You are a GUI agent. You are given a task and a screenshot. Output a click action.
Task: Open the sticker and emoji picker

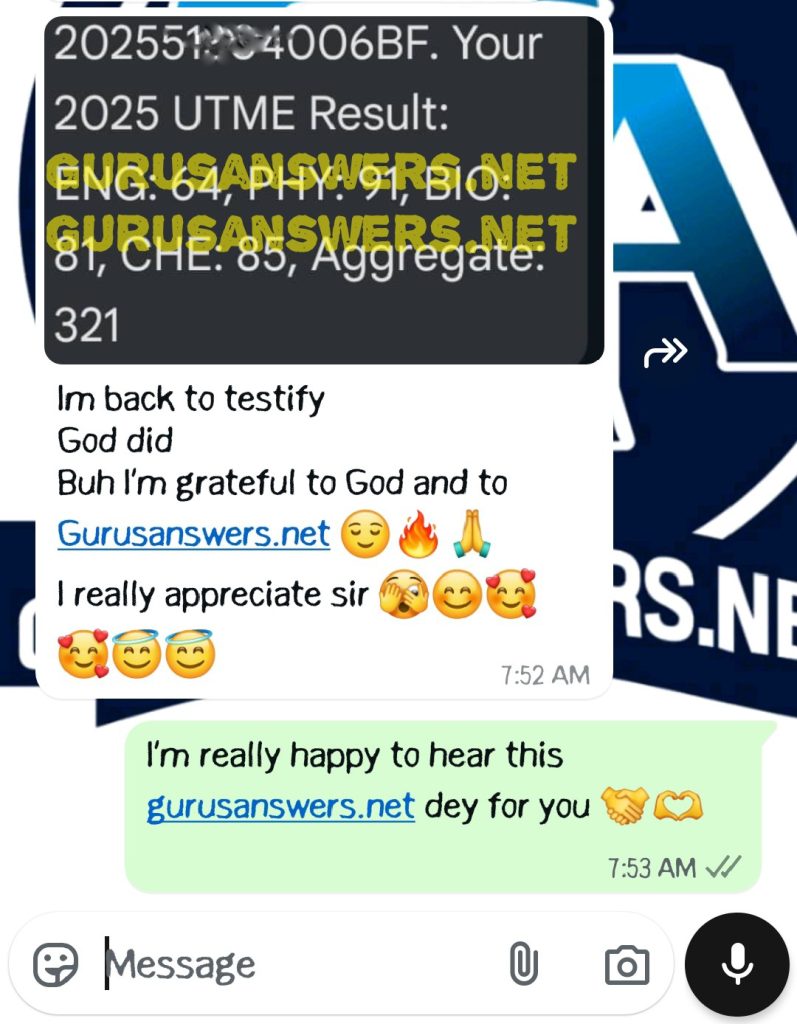56,965
